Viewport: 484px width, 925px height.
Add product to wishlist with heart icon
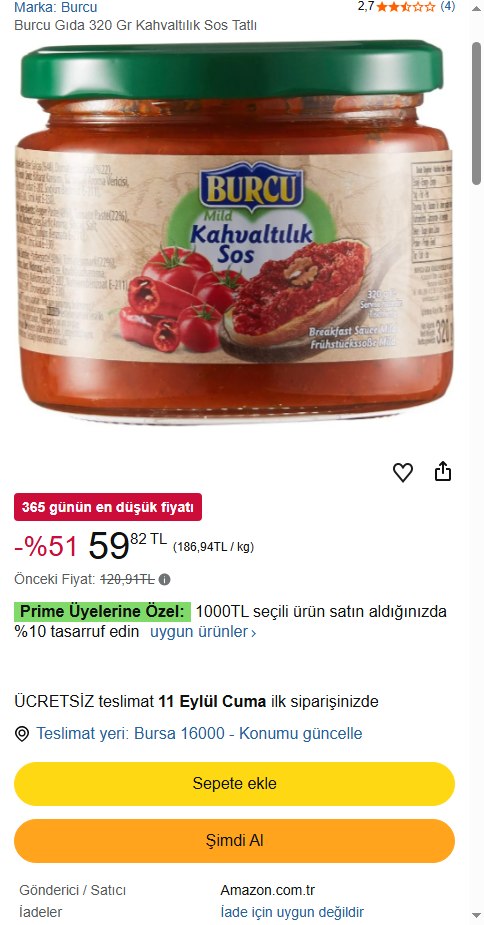click(403, 472)
